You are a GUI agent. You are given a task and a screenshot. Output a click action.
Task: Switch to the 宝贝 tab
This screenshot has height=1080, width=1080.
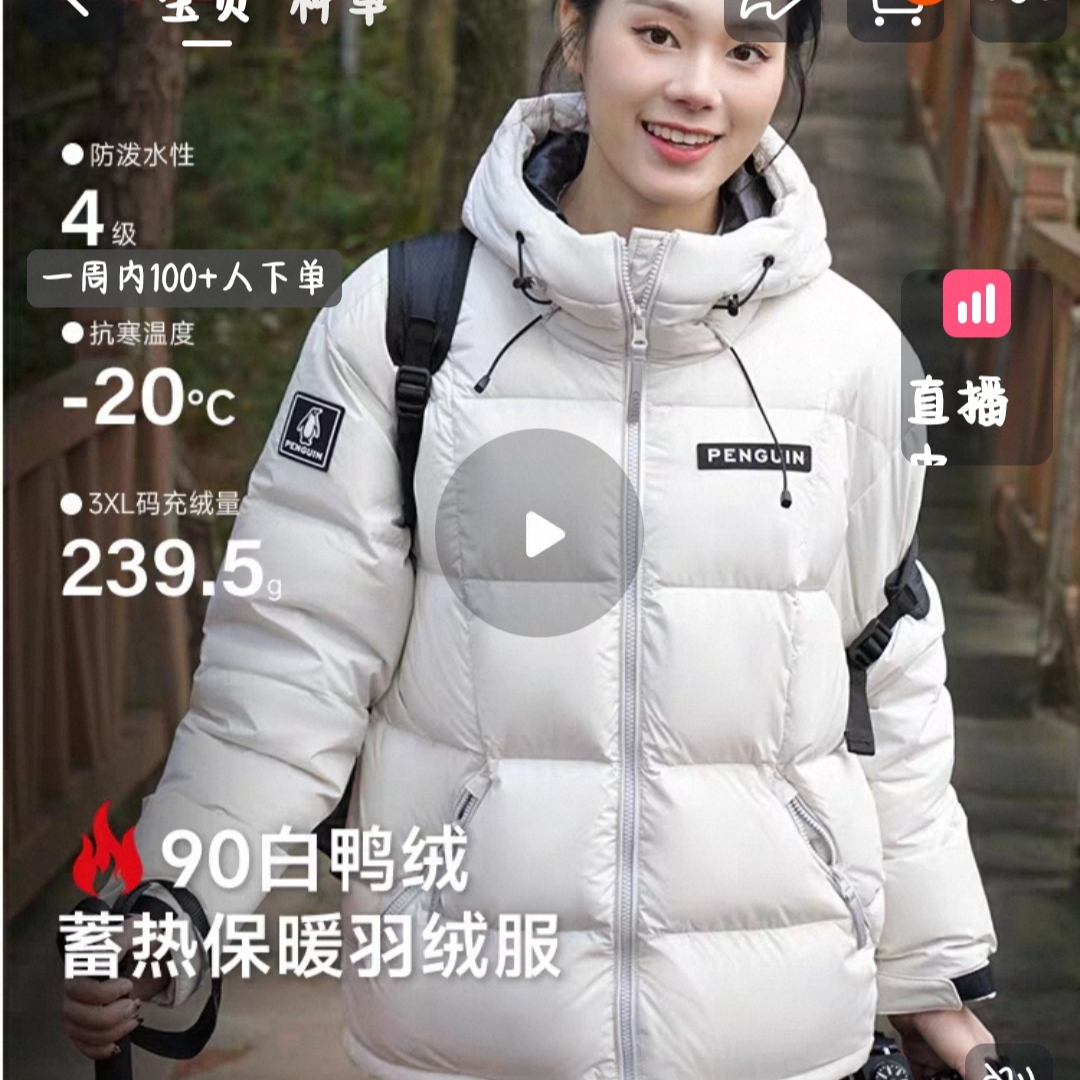pos(206,12)
